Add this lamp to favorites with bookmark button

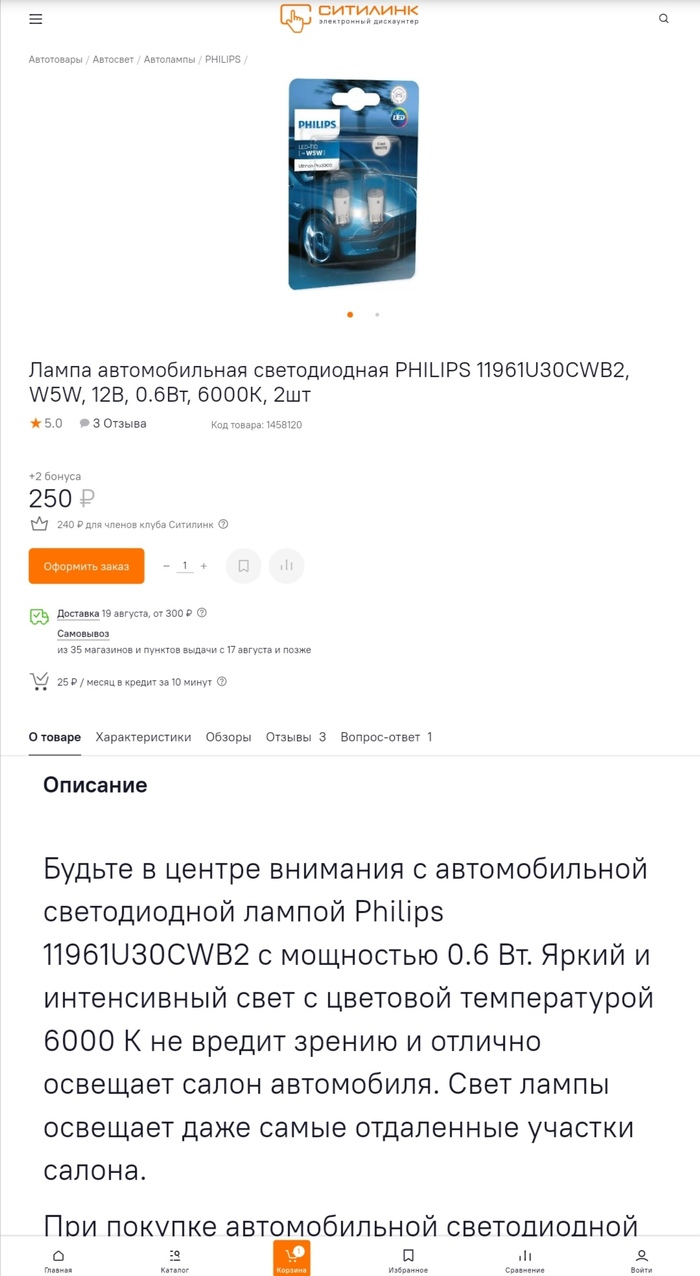(243, 566)
